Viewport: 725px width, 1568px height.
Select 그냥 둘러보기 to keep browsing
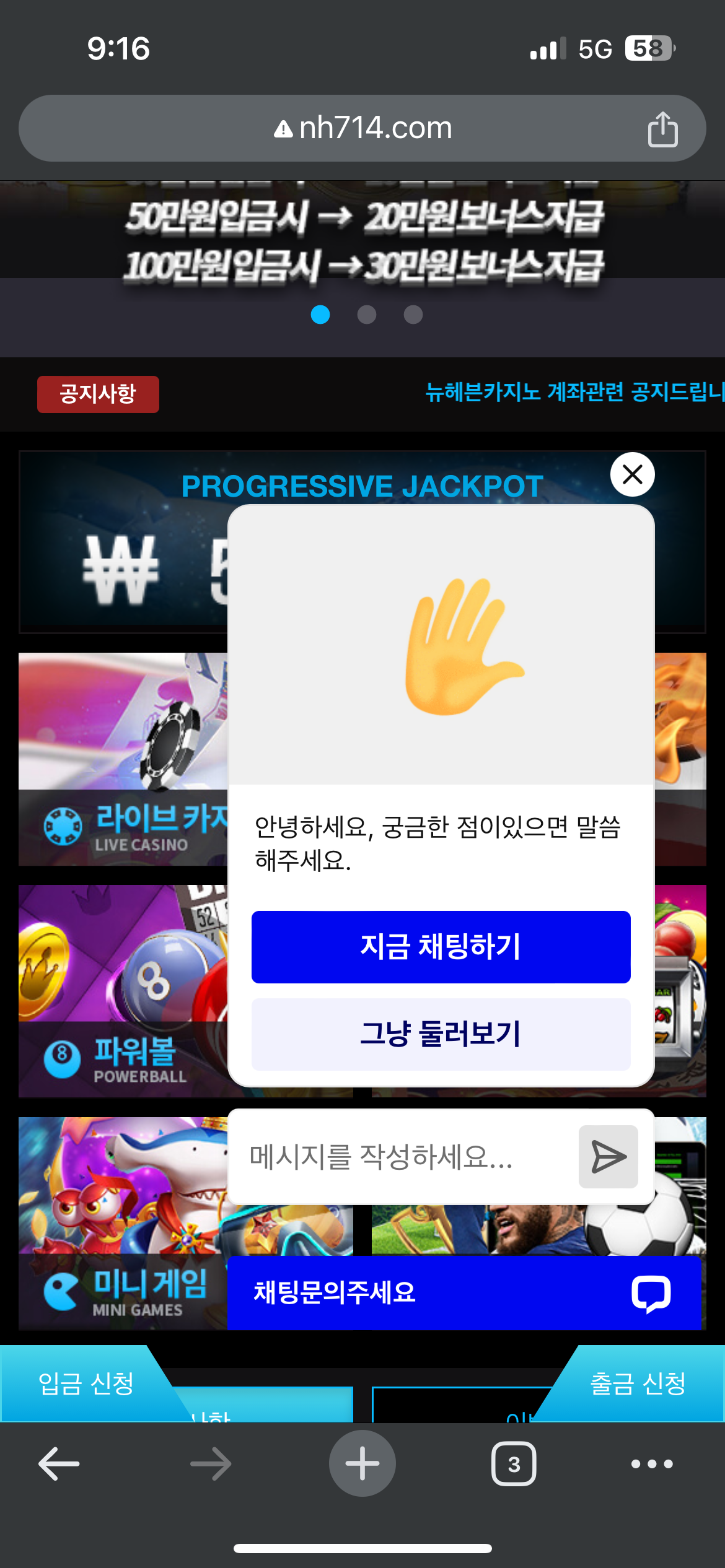tap(441, 1034)
